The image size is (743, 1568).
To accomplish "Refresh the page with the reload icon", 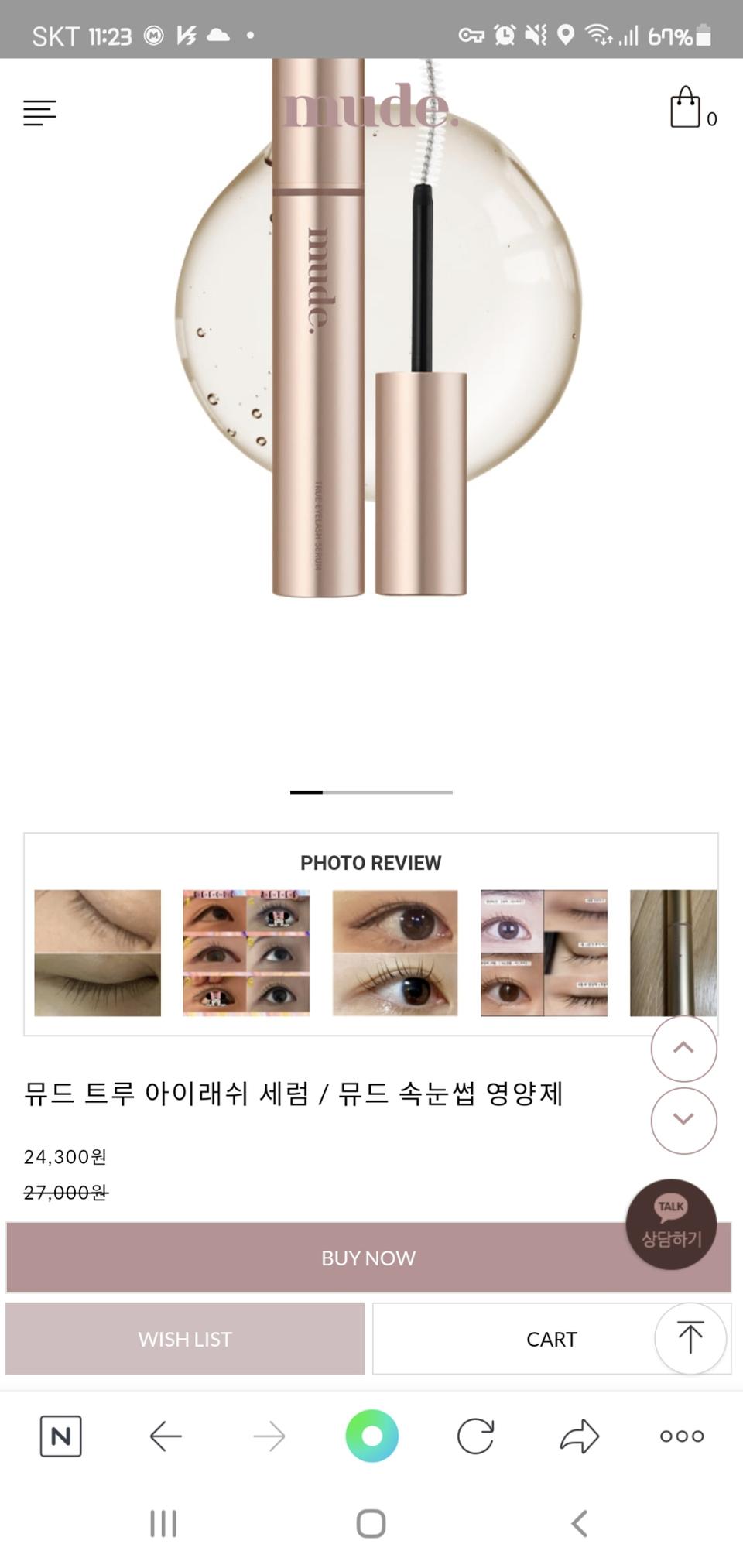I will click(475, 1436).
